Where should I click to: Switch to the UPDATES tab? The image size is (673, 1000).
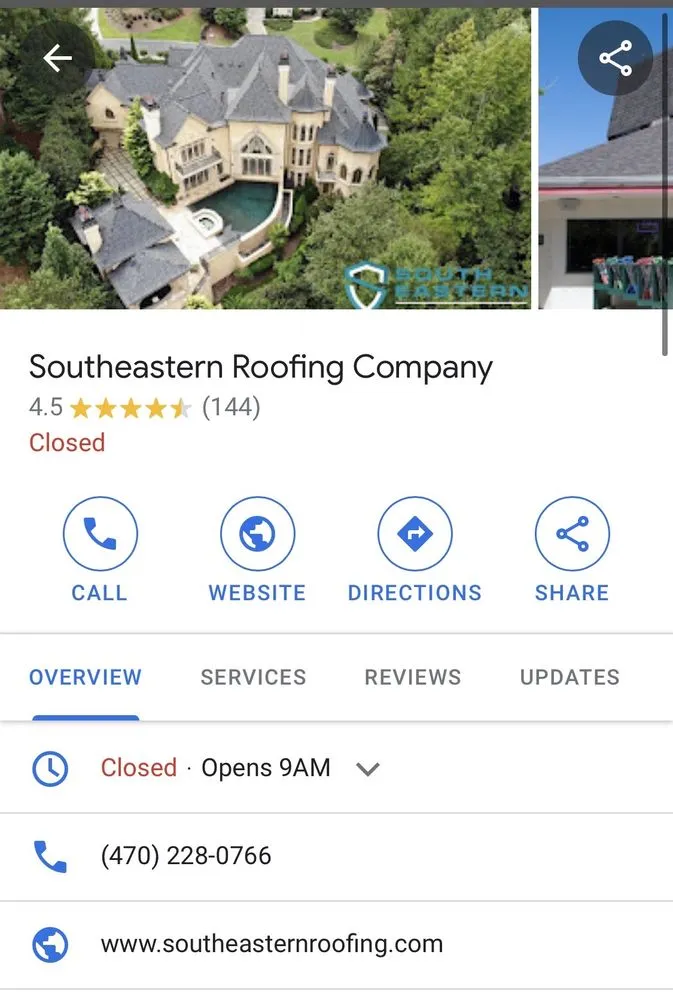569,677
